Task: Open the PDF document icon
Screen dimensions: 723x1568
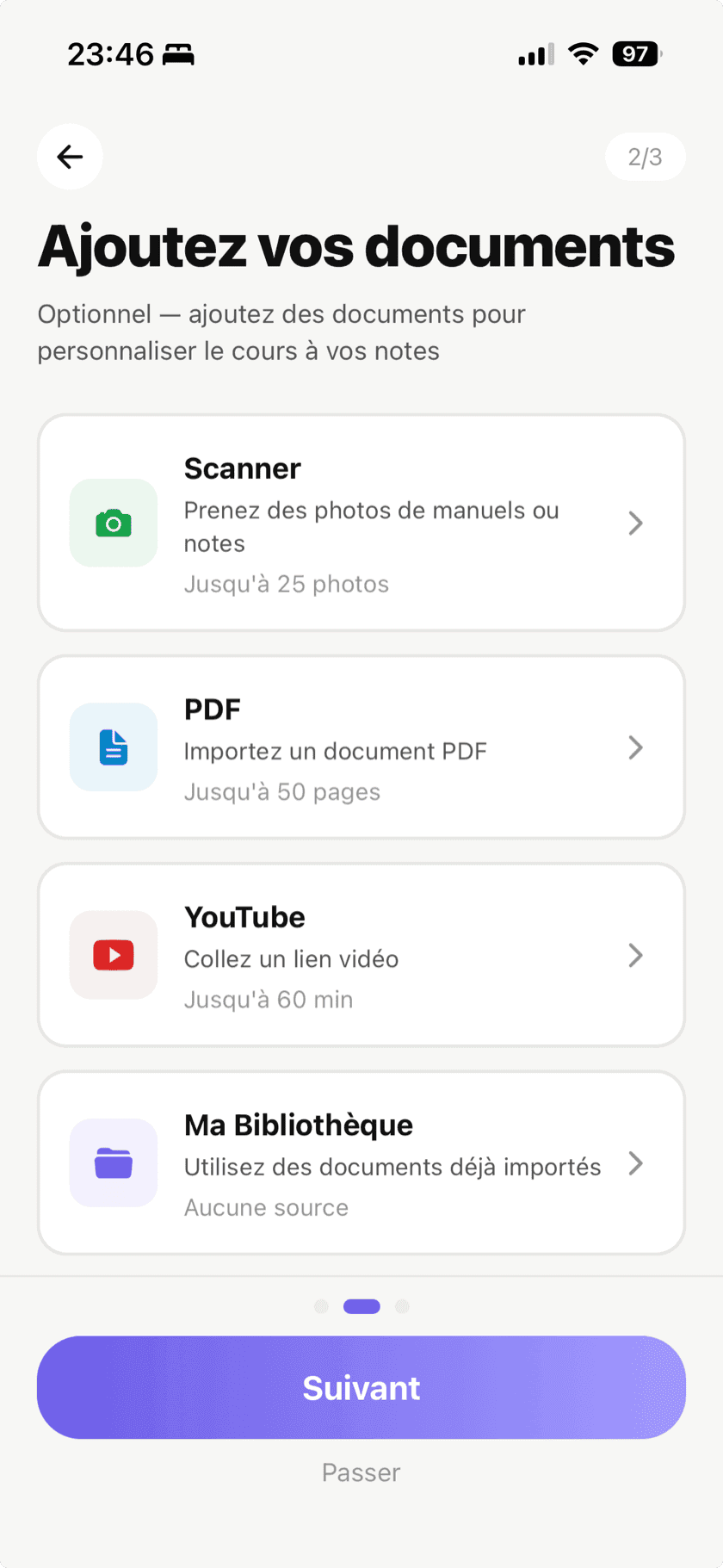Action: (113, 747)
